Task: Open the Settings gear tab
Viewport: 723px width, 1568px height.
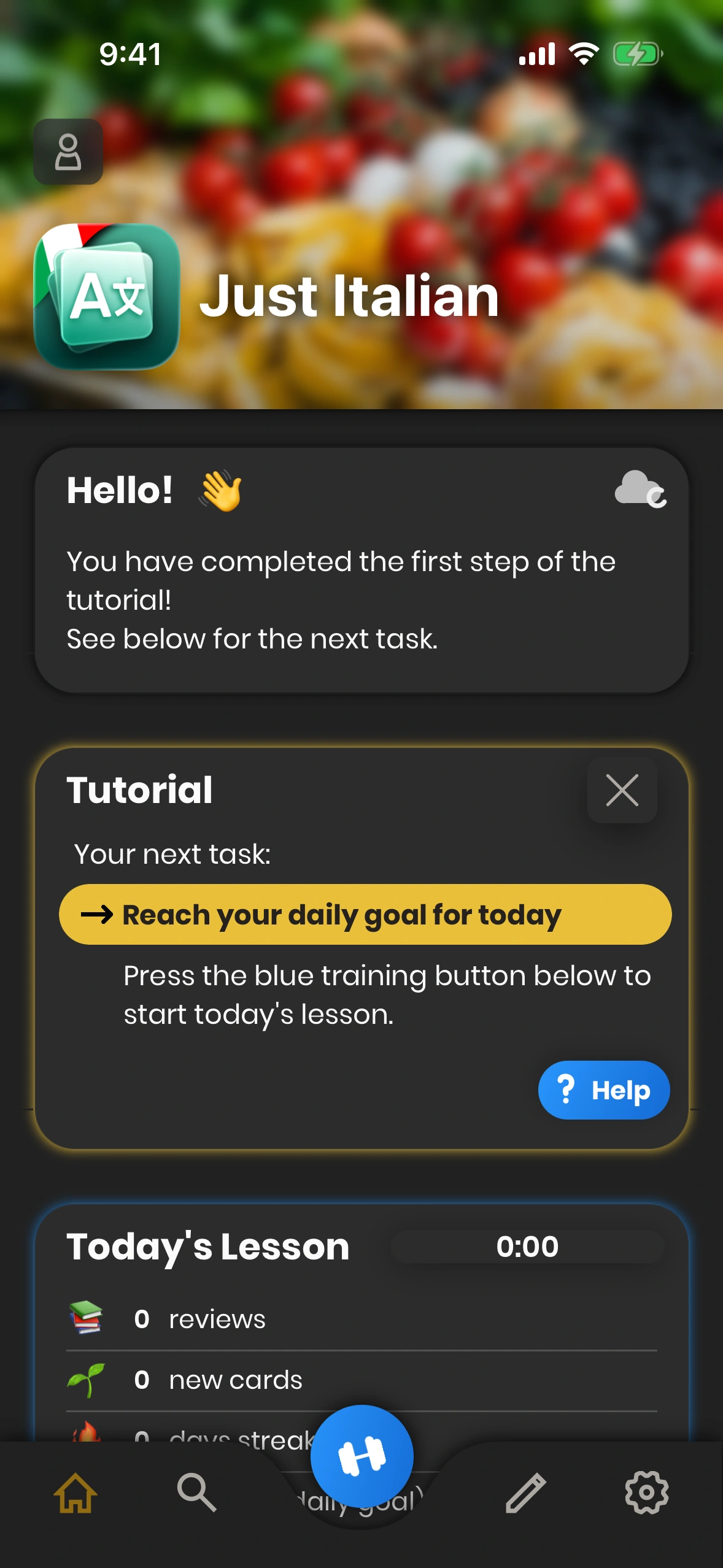Action: (x=646, y=1493)
